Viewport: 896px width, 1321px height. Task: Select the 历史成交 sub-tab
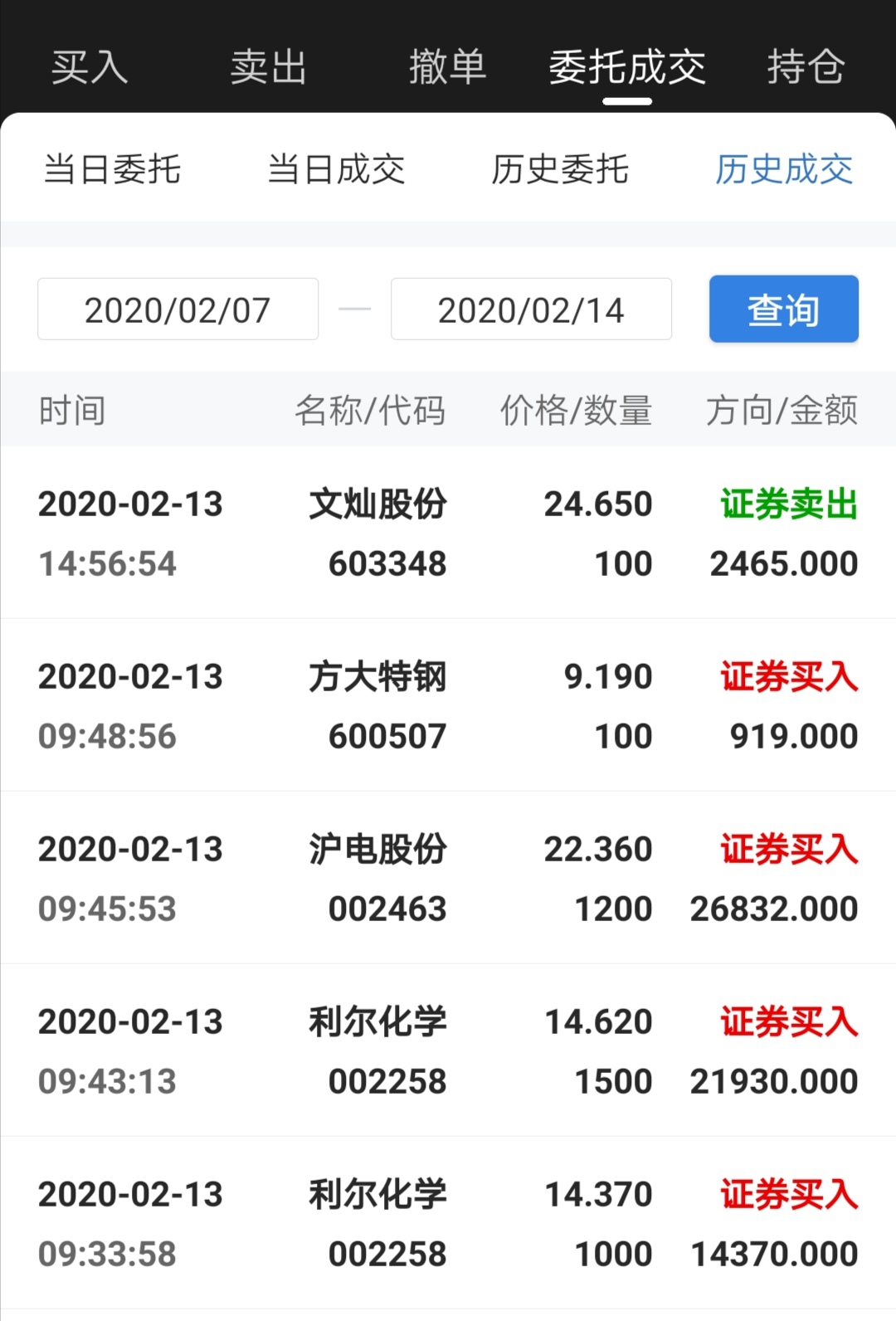pos(784,169)
